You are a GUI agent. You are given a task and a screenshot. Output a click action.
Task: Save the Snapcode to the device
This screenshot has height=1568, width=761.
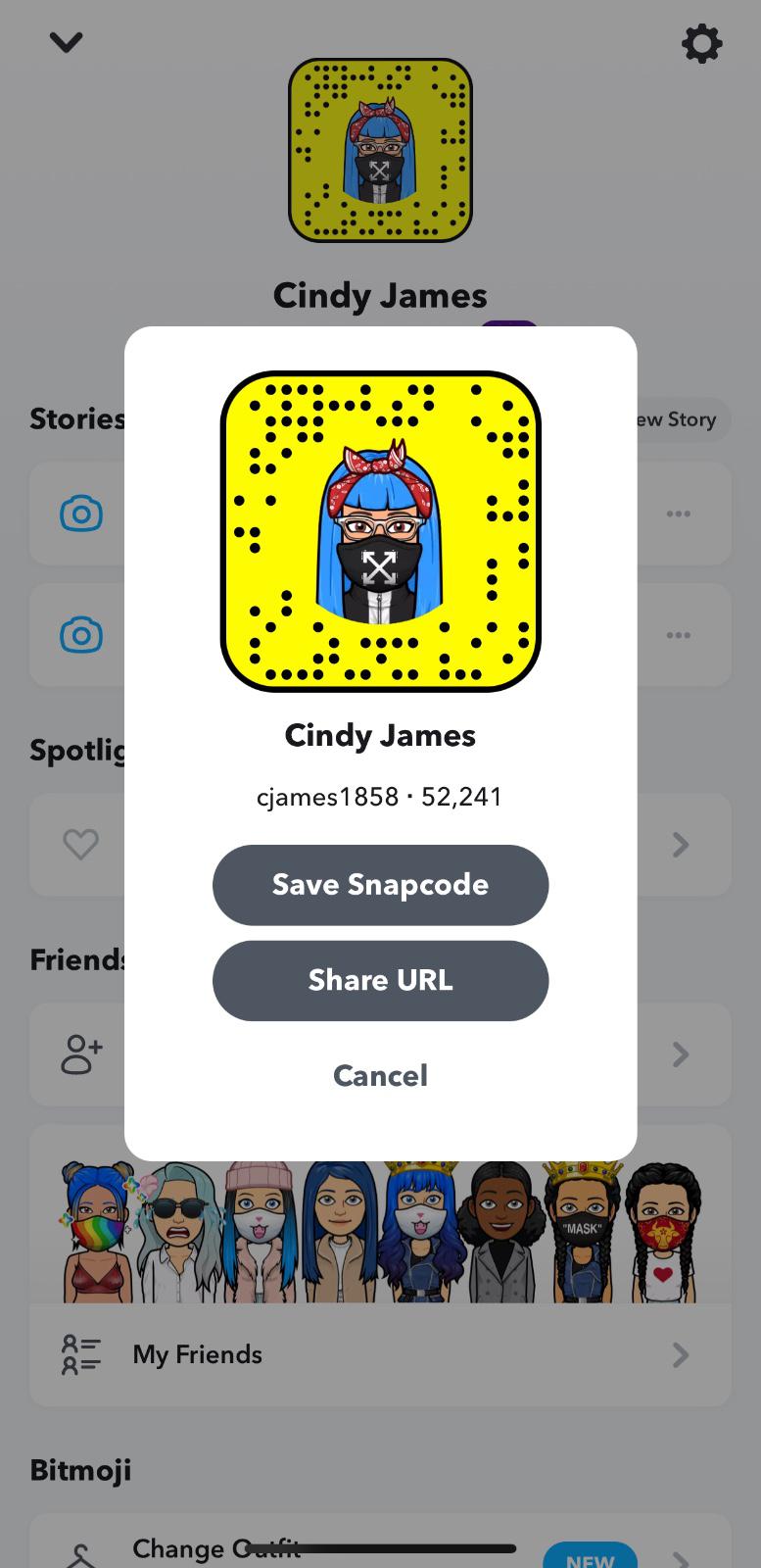click(x=380, y=885)
